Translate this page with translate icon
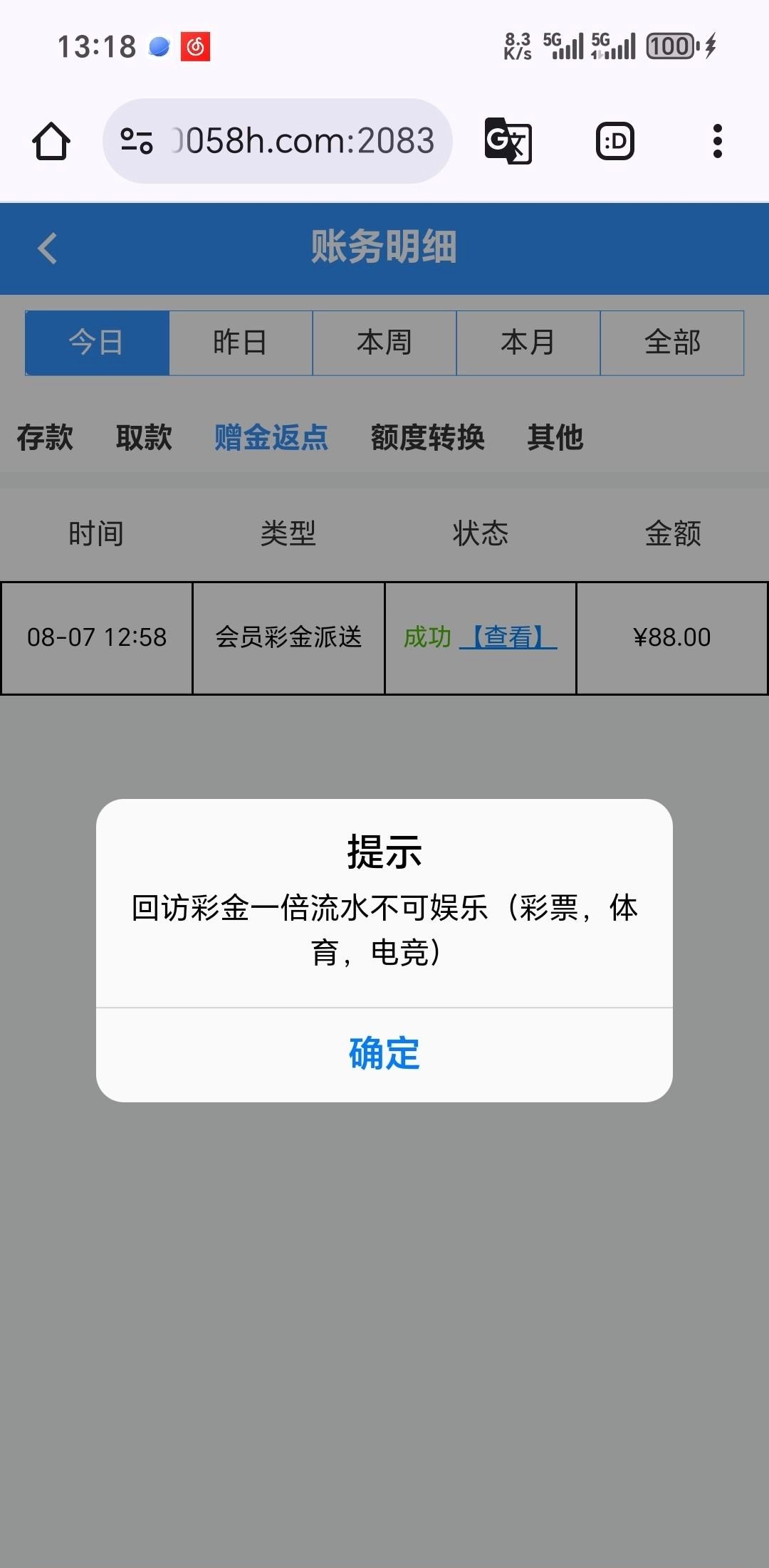The image size is (769, 1568). [508, 141]
